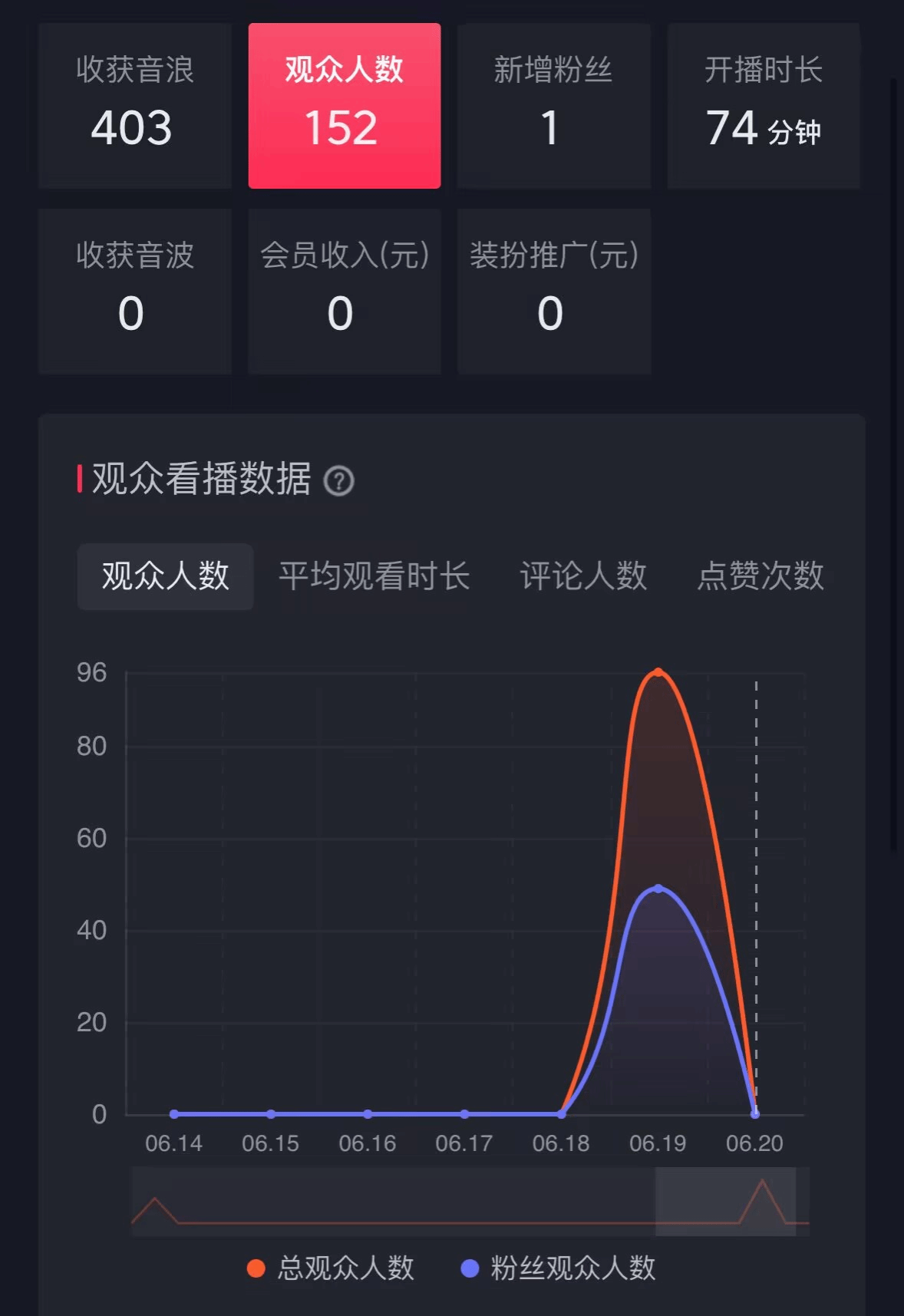Open the 会员收入(元) card
This screenshot has width=904, height=1316.
(x=344, y=291)
